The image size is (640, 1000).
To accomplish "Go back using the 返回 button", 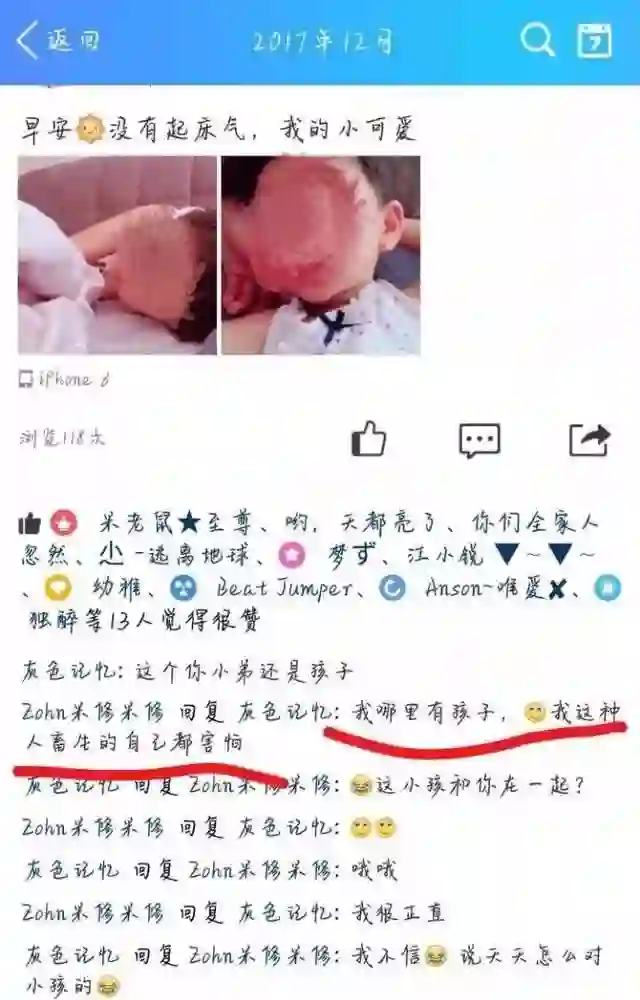I will point(58,41).
